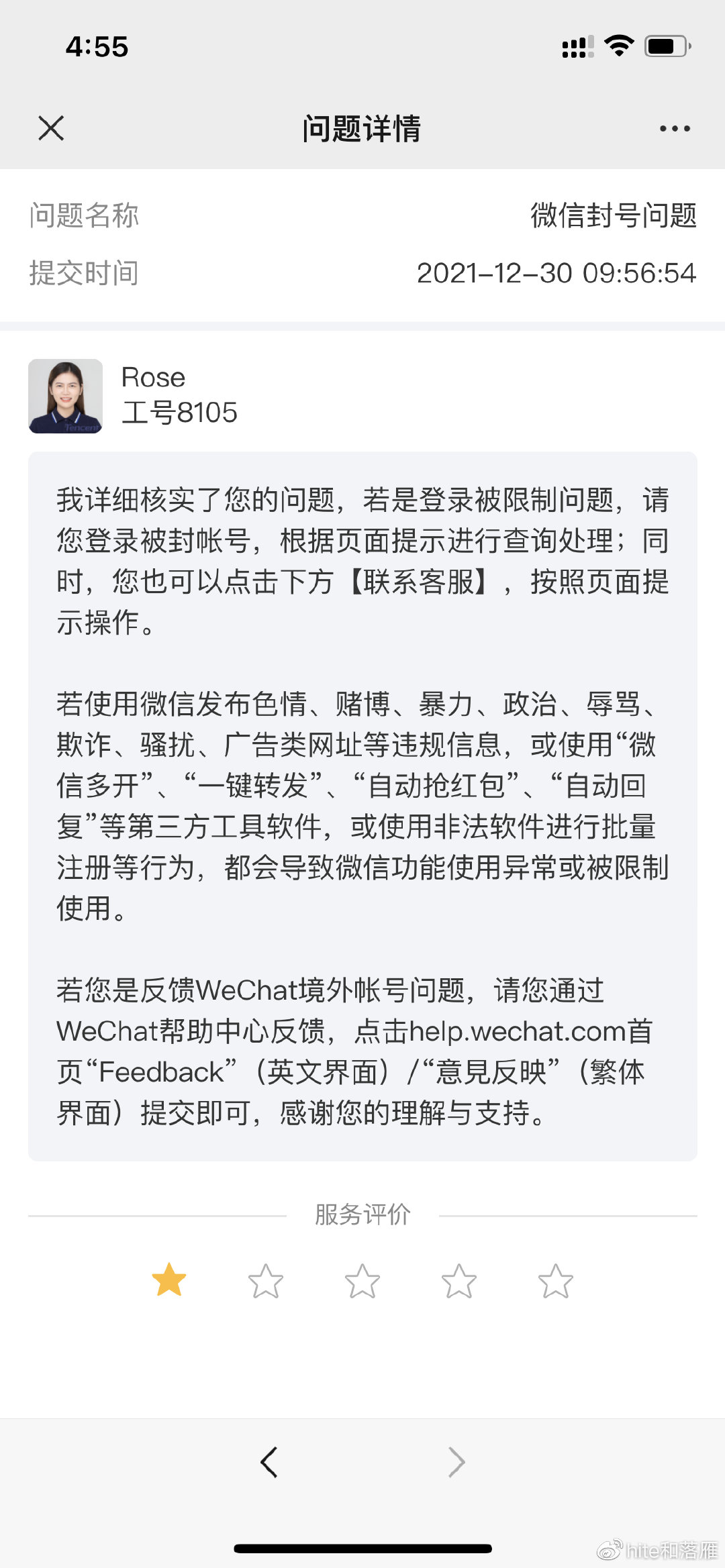Give a five-star service rating
Screen dimensions: 725x1568
tap(556, 1281)
